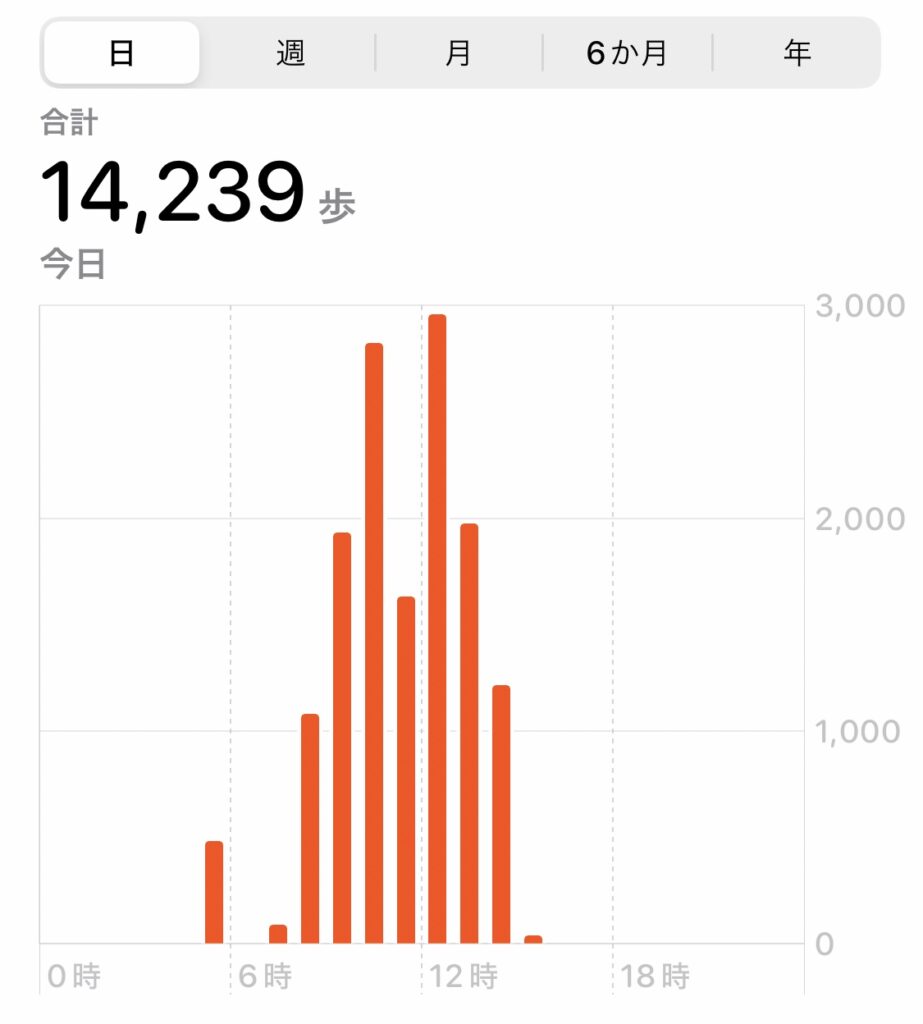Show the 6か月 step chart

[x=627, y=53]
